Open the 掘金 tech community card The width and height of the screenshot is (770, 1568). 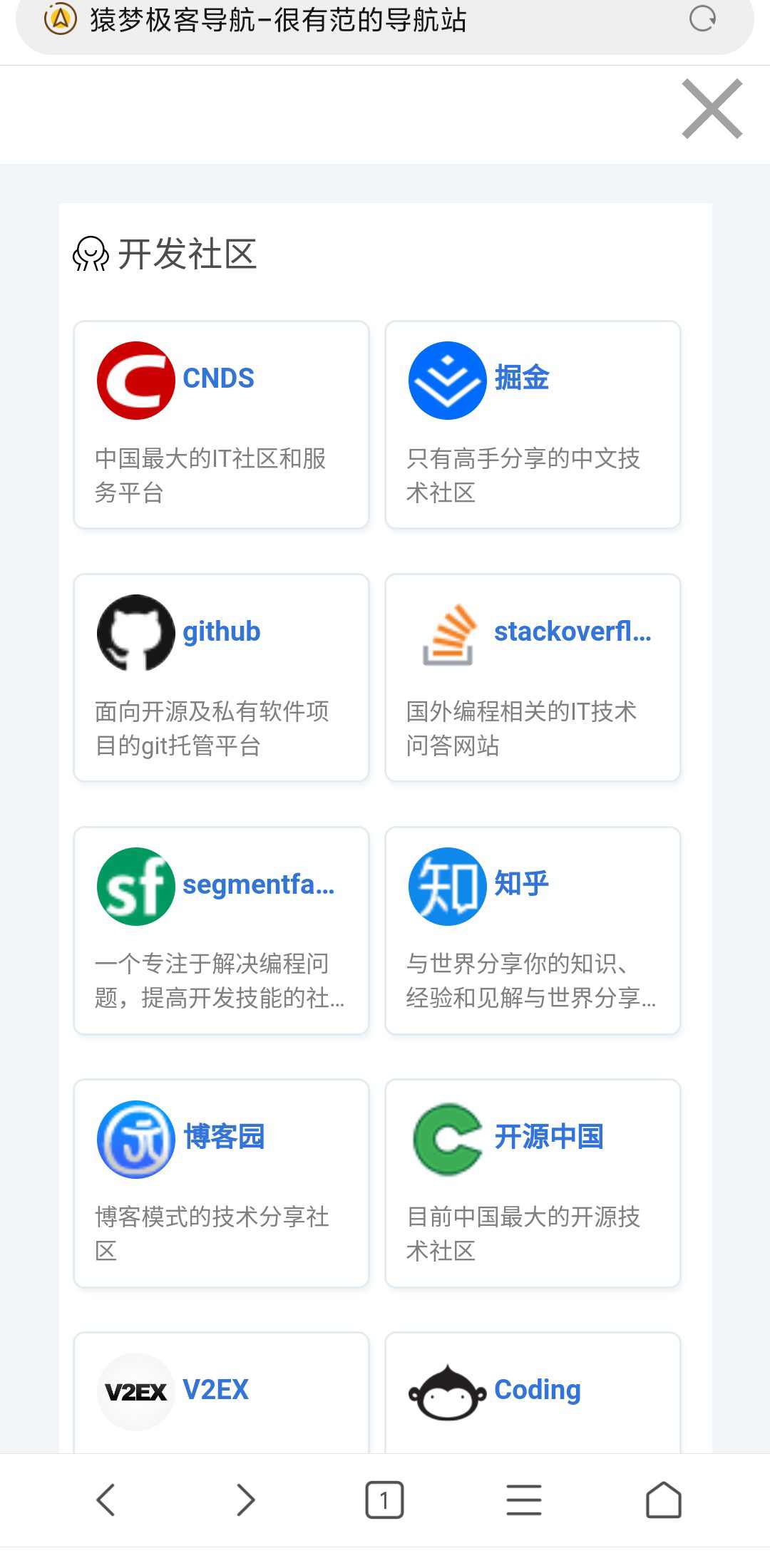pyautogui.click(x=533, y=425)
